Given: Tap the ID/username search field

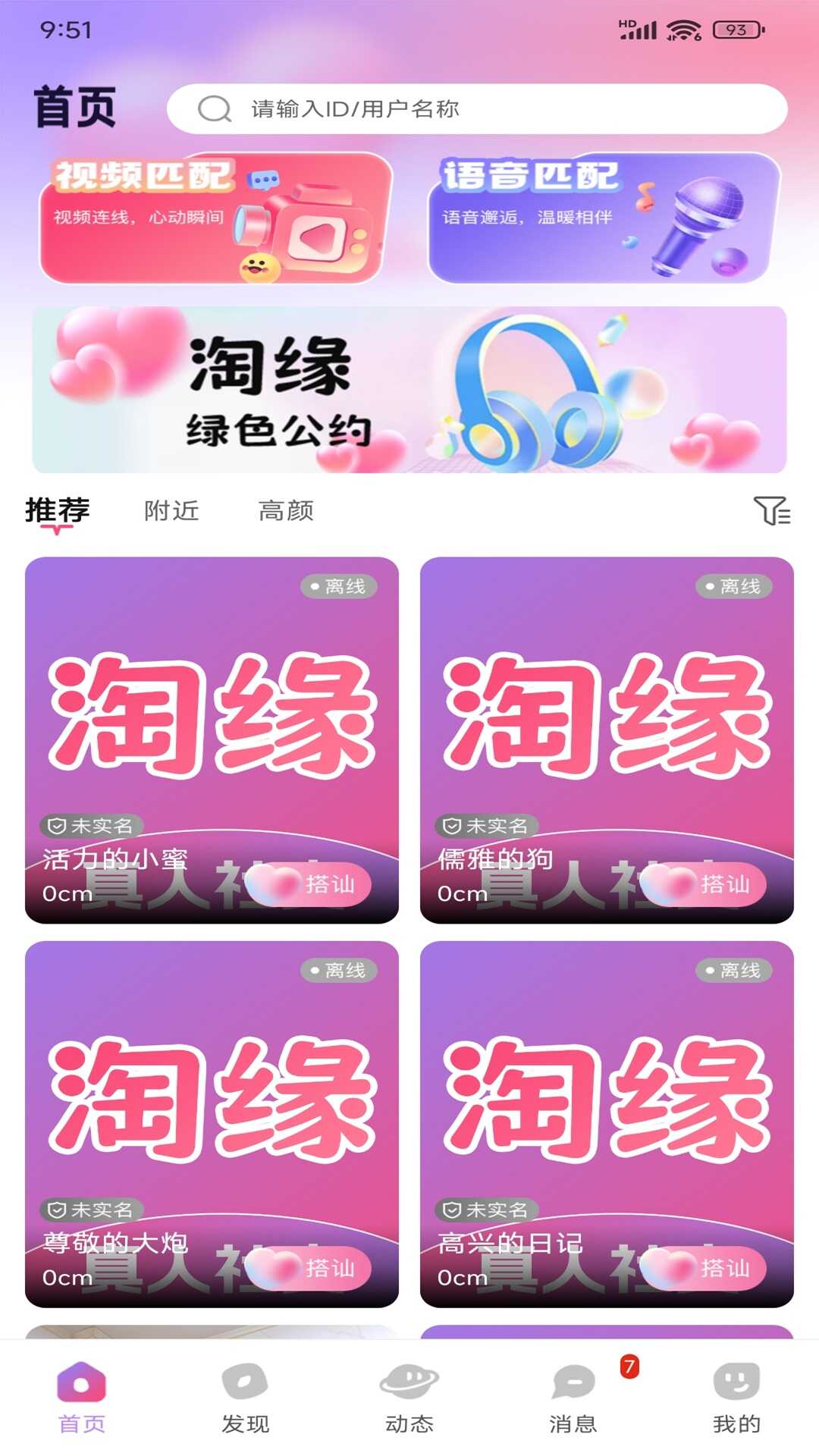Looking at the screenshot, I should [x=476, y=109].
